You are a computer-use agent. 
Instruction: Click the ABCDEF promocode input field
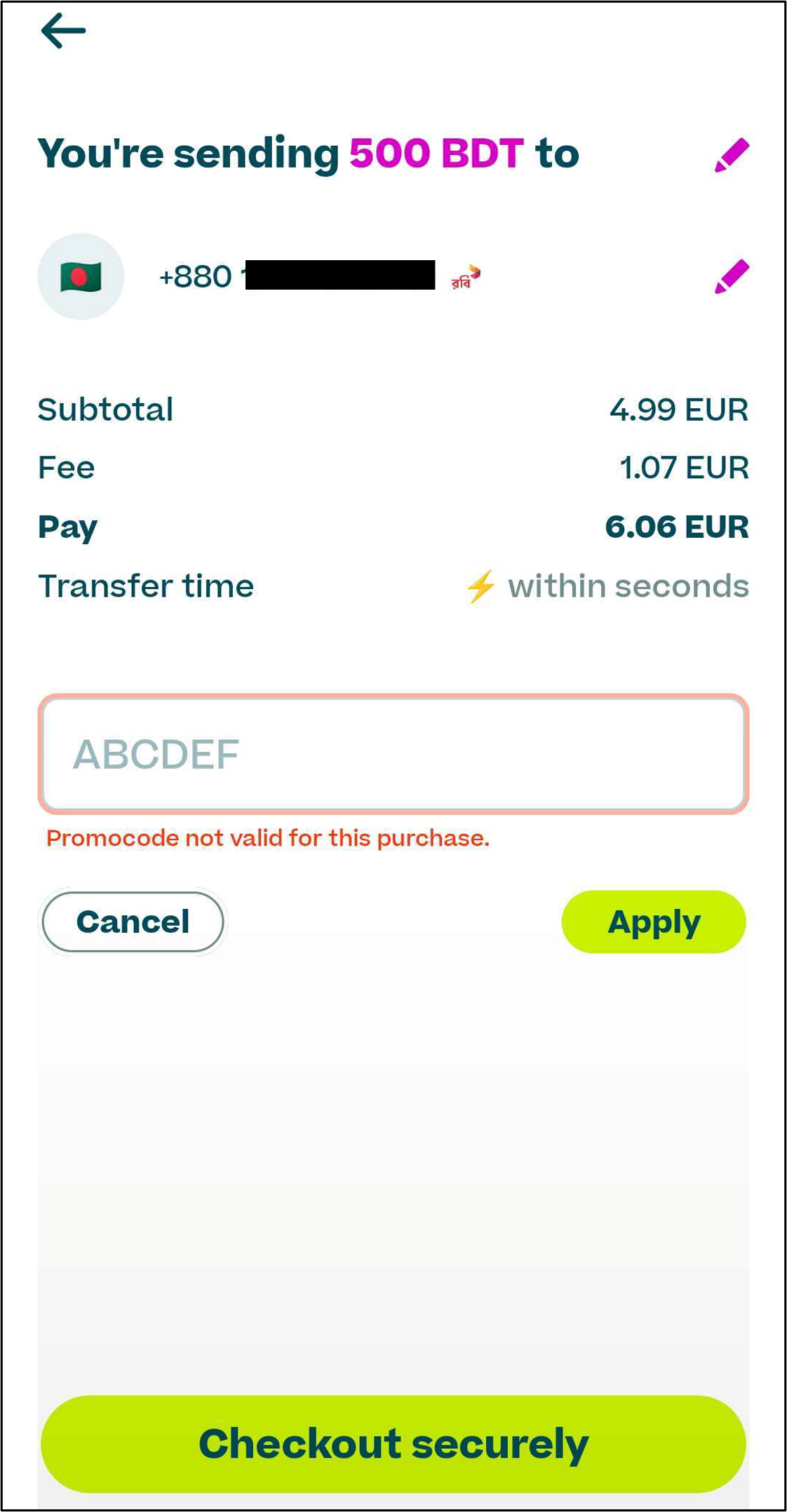[x=393, y=753]
